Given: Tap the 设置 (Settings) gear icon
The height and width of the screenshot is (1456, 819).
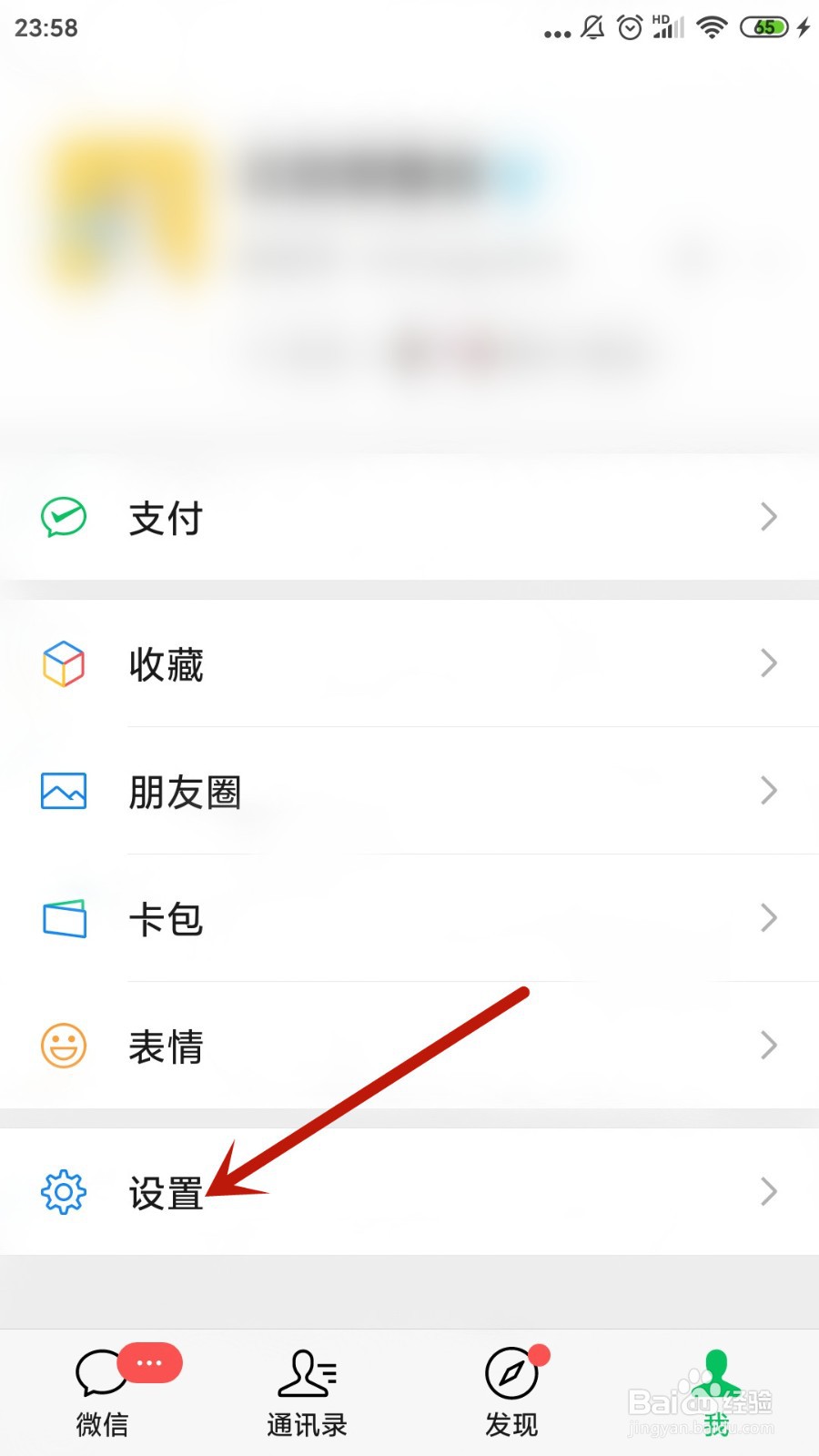Looking at the screenshot, I should point(62,1192).
